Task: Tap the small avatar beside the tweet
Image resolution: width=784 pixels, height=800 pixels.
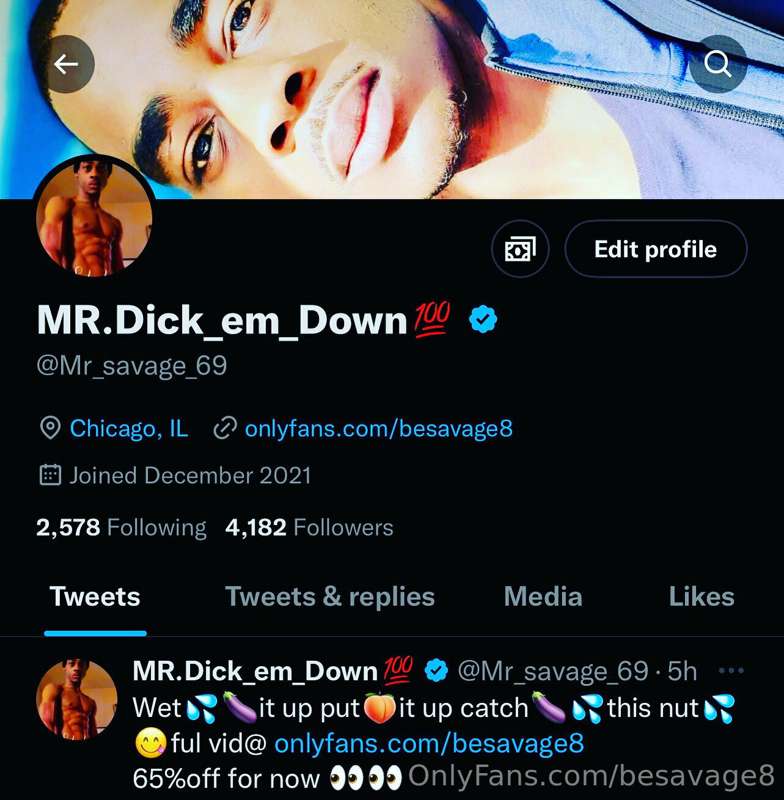Action: tap(77, 699)
